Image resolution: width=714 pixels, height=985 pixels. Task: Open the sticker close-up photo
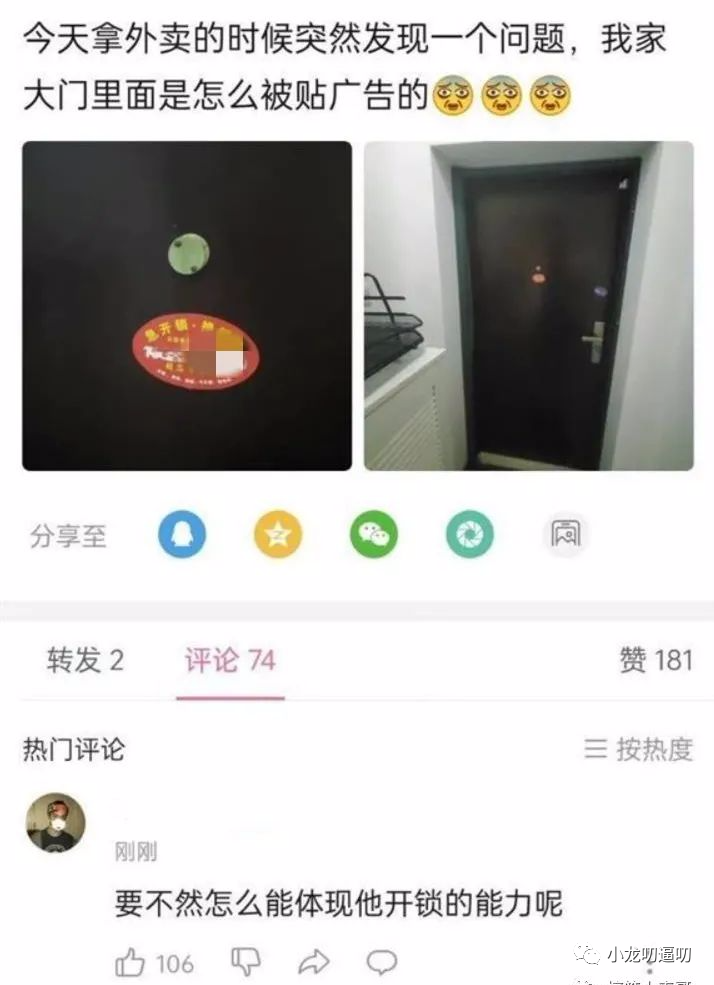pos(187,306)
